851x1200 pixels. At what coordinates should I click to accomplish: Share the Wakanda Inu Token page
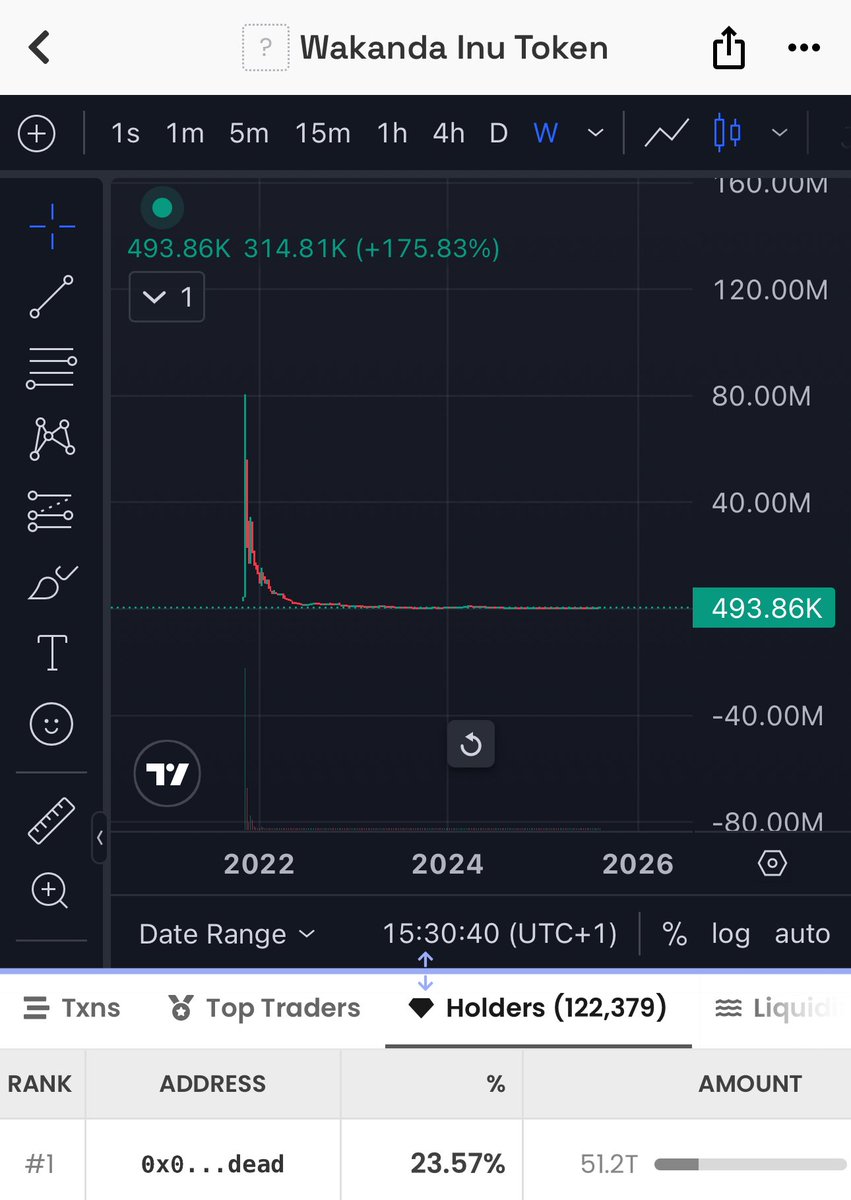click(x=729, y=47)
